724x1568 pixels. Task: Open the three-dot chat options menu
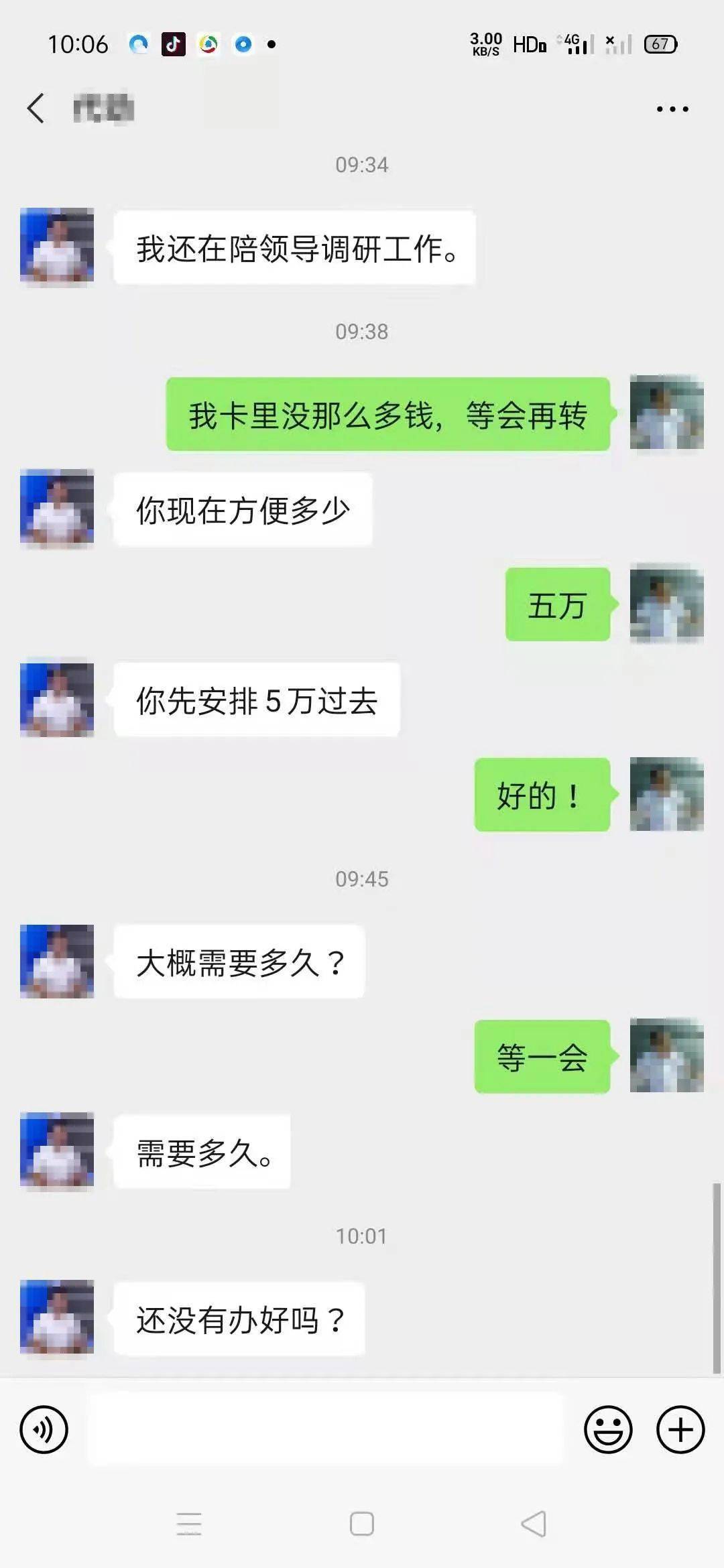point(672,109)
